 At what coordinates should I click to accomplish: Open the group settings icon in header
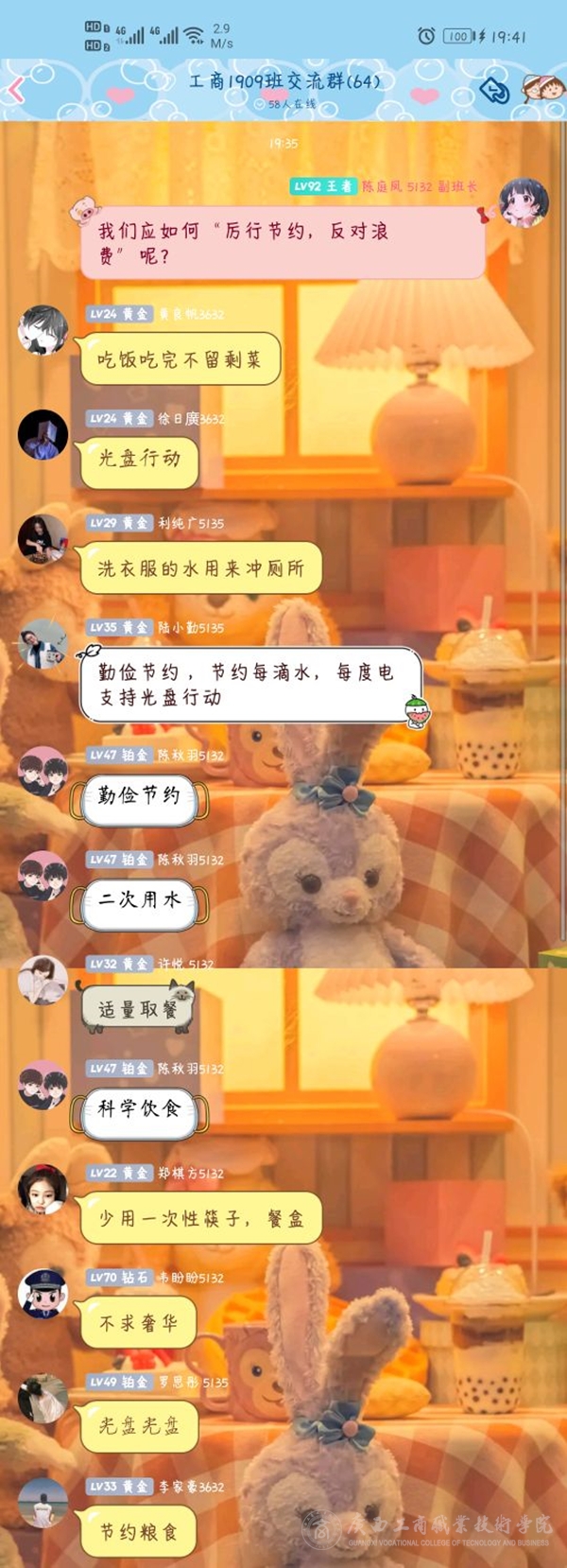(543, 90)
